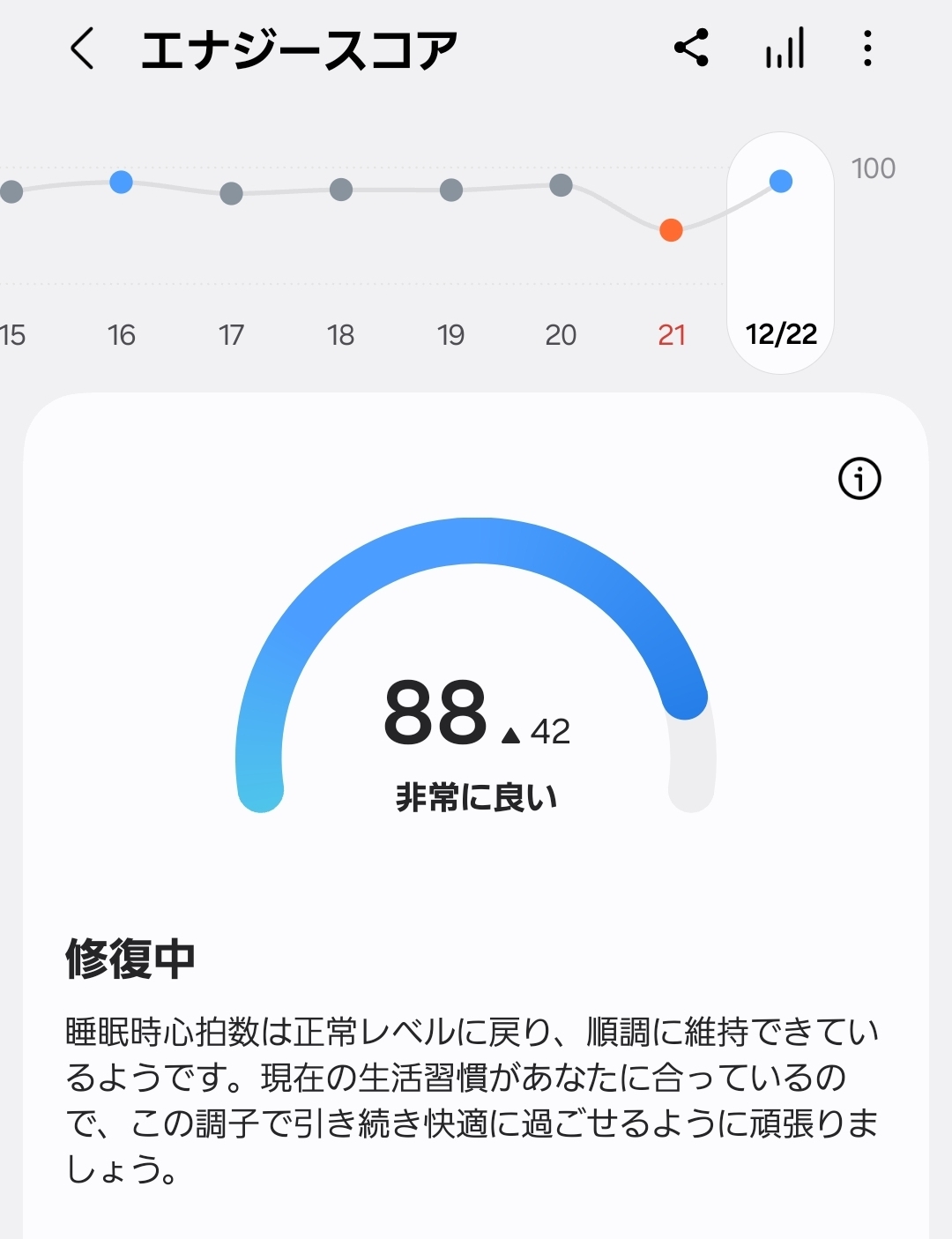
Task: Open the bar chart trends view
Action: [785, 49]
